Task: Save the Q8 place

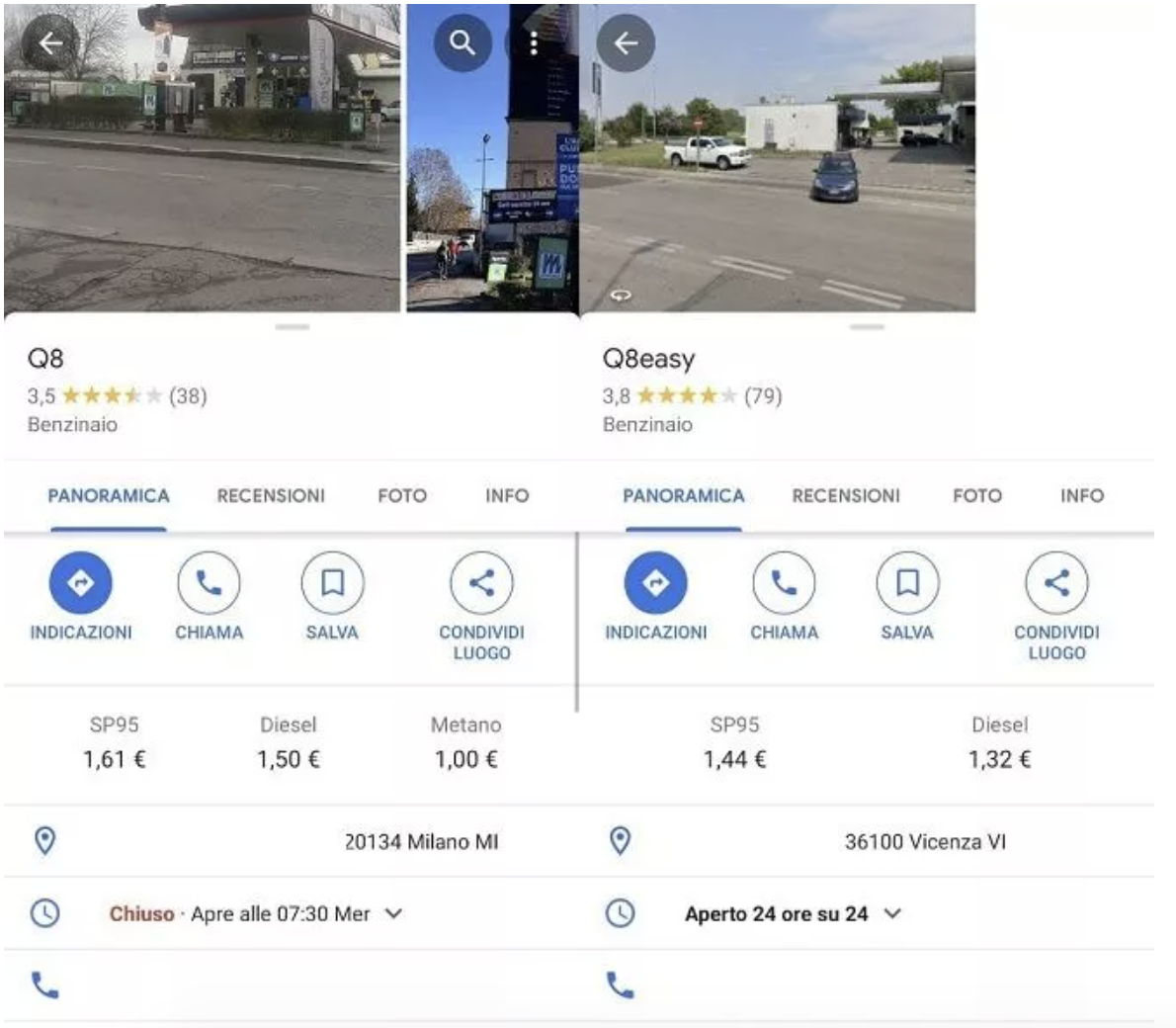Action: coord(332,583)
